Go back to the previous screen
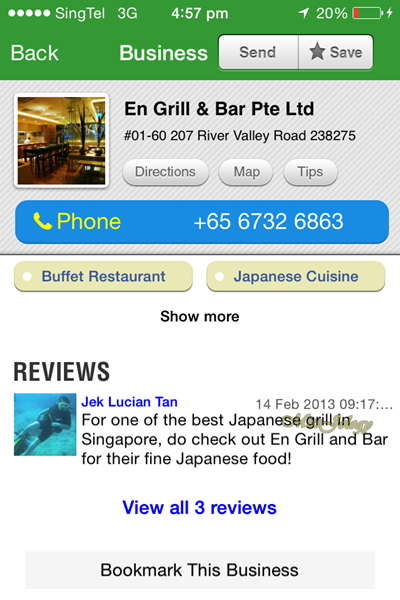Screen dimensions: 400x600 click(34, 53)
